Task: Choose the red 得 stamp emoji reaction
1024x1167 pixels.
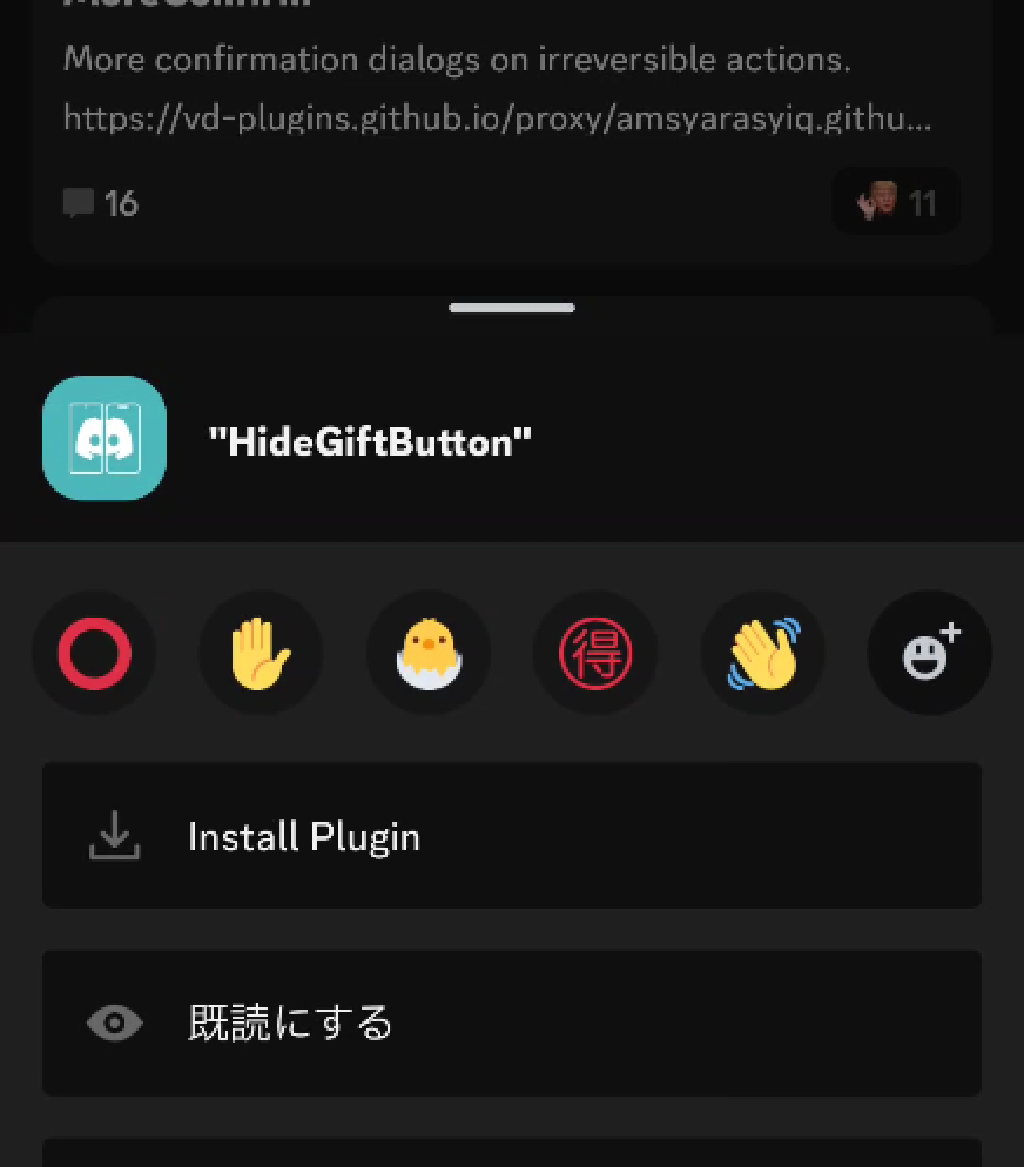Action: click(595, 653)
